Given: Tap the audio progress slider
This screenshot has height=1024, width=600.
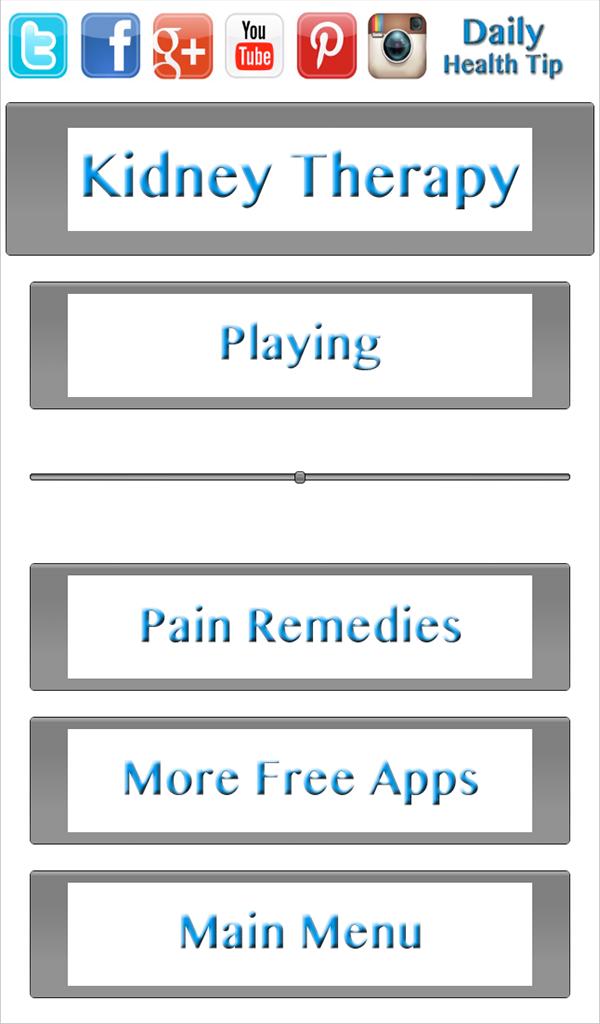Looking at the screenshot, I should [x=300, y=477].
